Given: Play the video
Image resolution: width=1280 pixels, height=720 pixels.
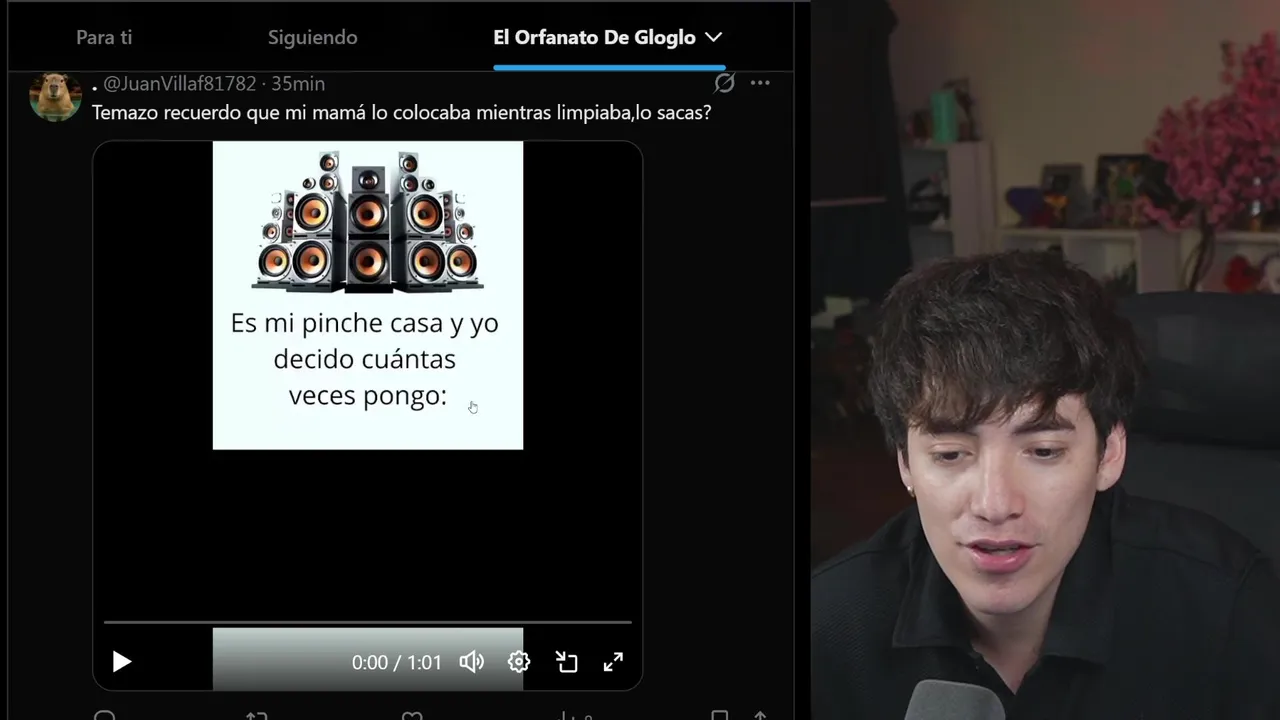Looking at the screenshot, I should point(122,662).
